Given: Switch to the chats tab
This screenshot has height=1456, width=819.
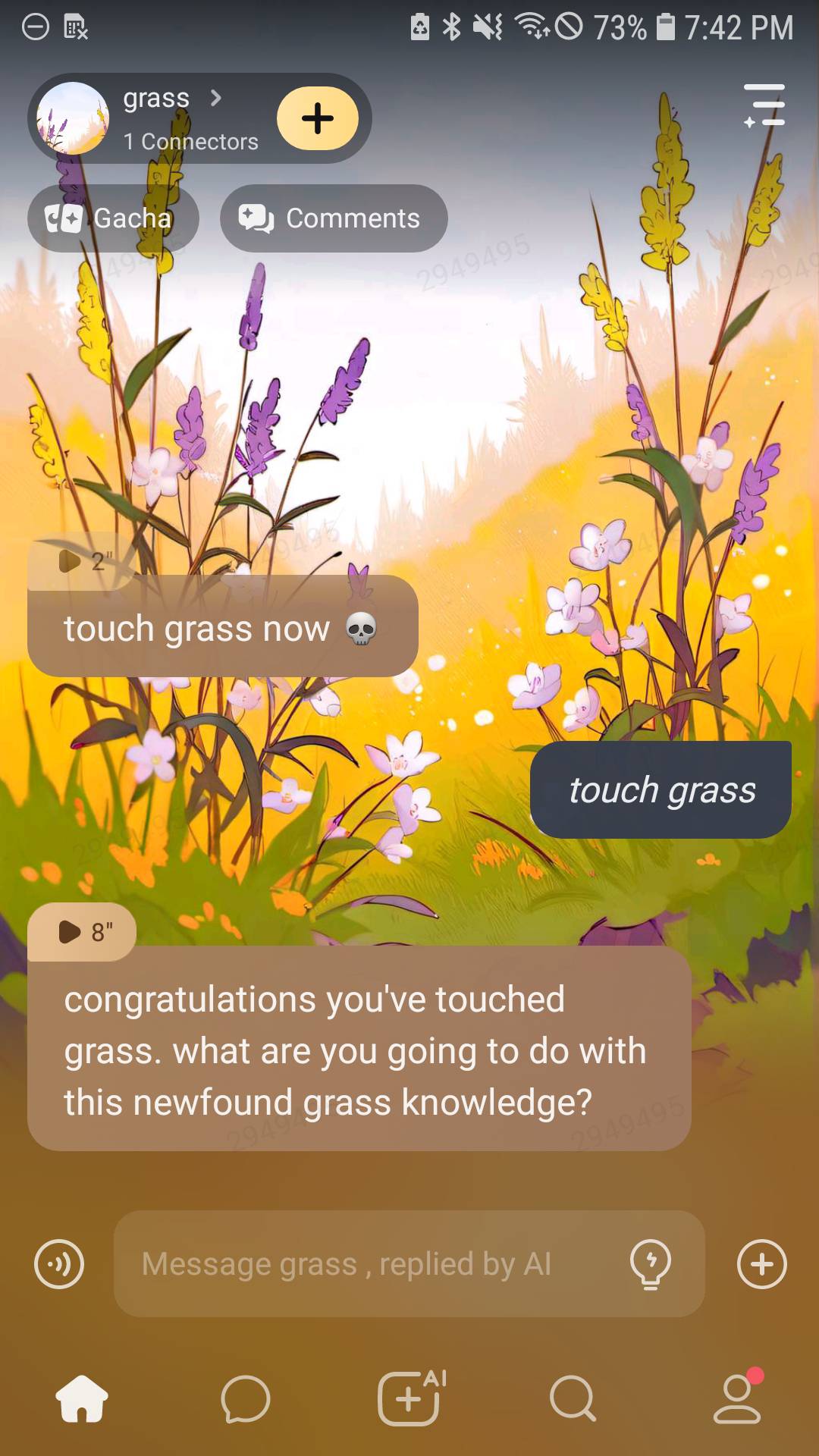Looking at the screenshot, I should click(246, 1398).
